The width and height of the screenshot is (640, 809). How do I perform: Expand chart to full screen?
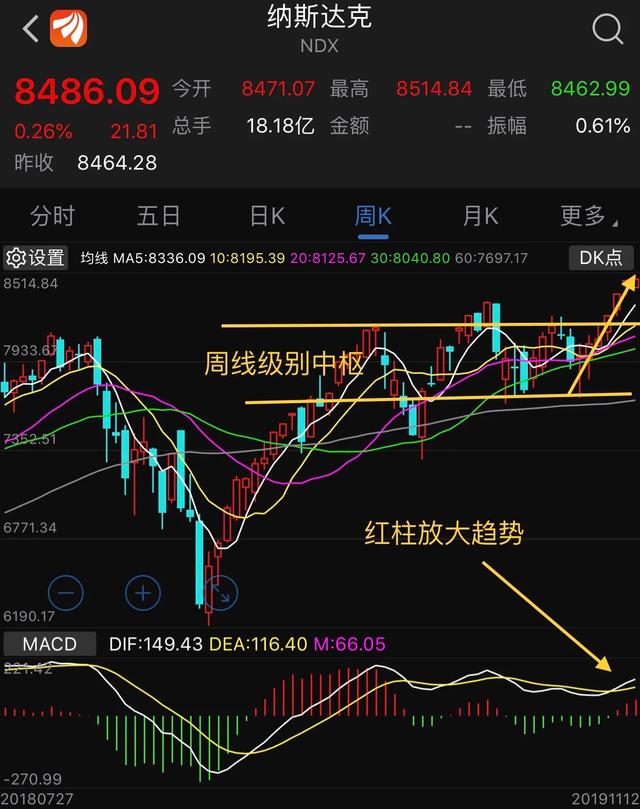click(220, 593)
